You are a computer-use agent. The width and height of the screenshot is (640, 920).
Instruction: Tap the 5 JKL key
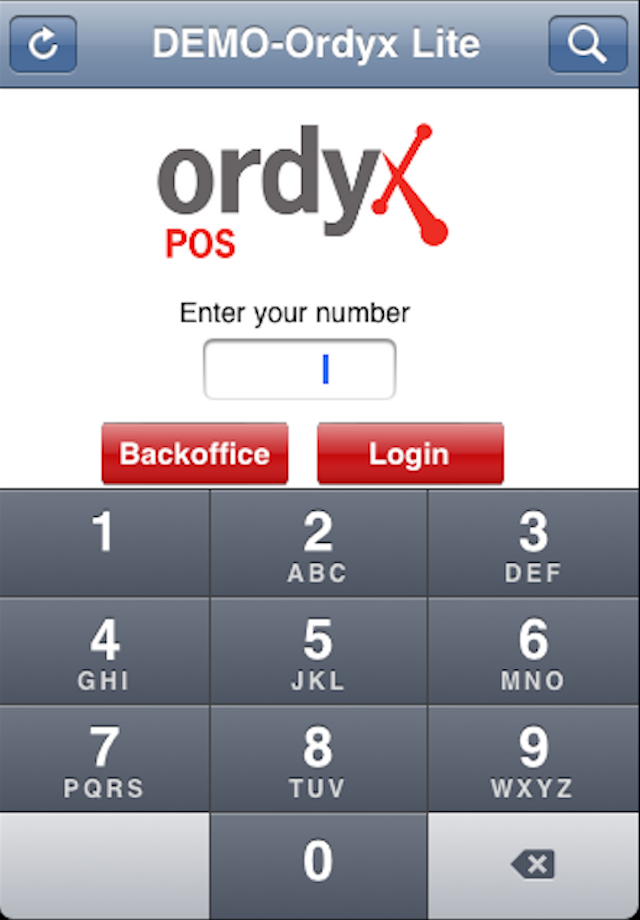pos(318,651)
